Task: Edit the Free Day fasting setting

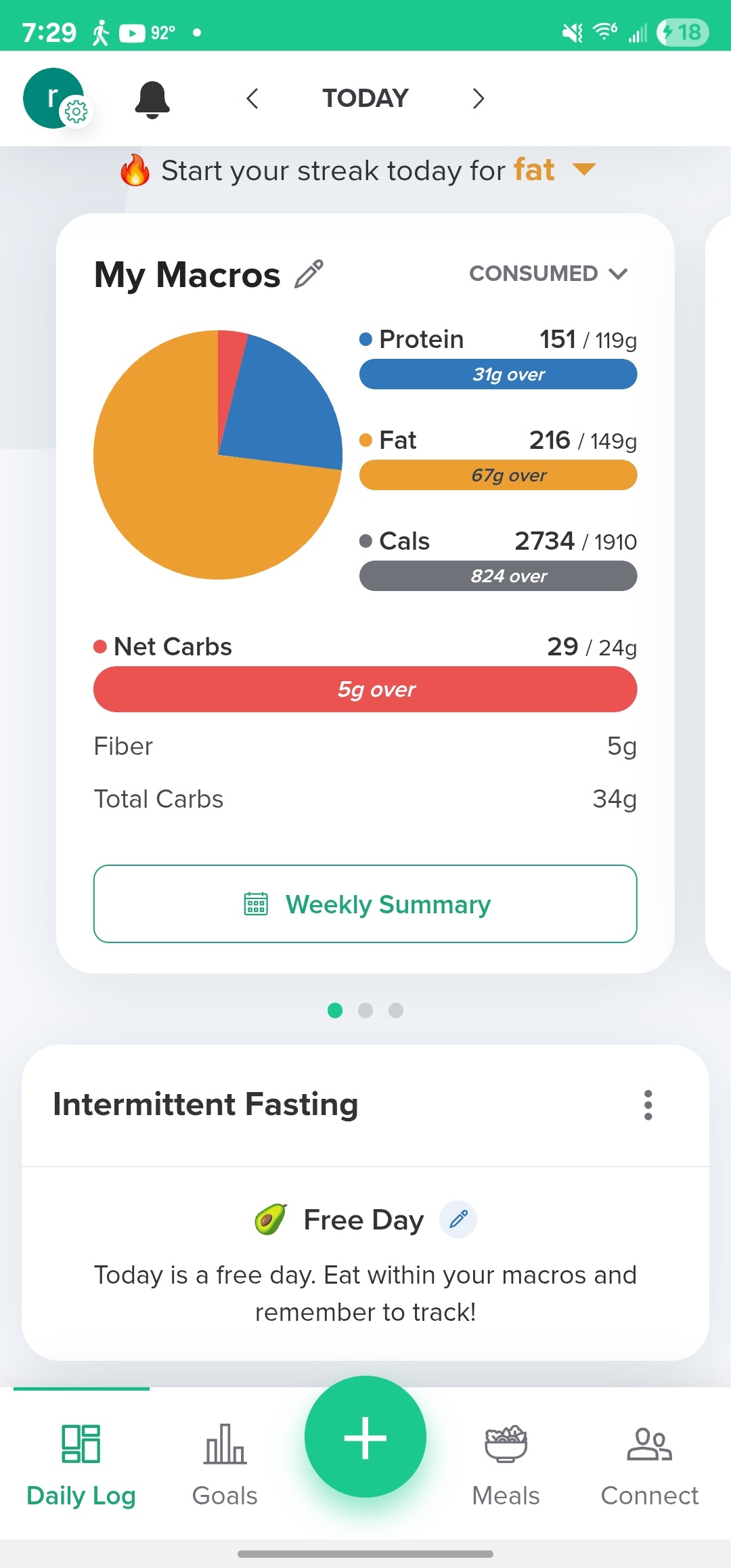Action: (x=458, y=1219)
